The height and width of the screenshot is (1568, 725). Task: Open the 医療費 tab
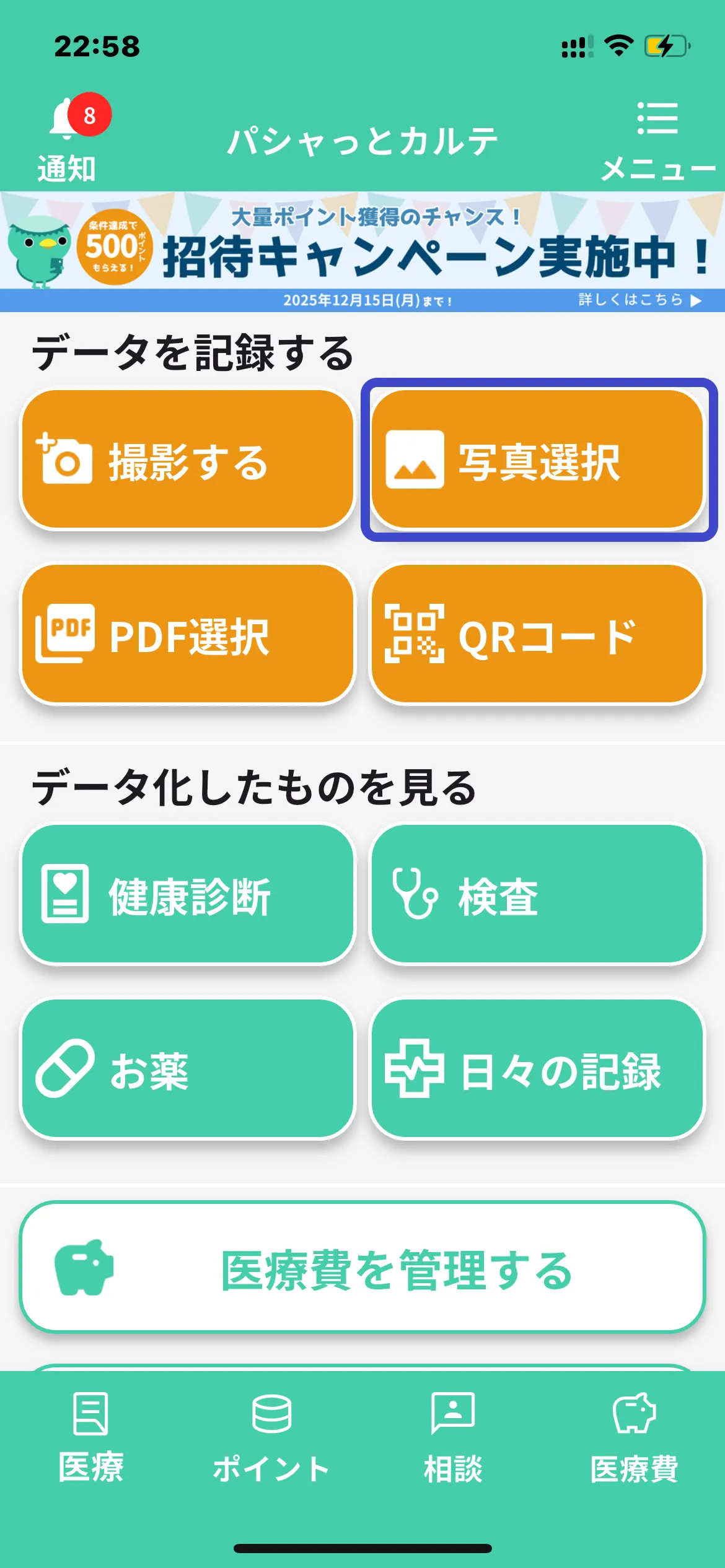click(x=634, y=1438)
